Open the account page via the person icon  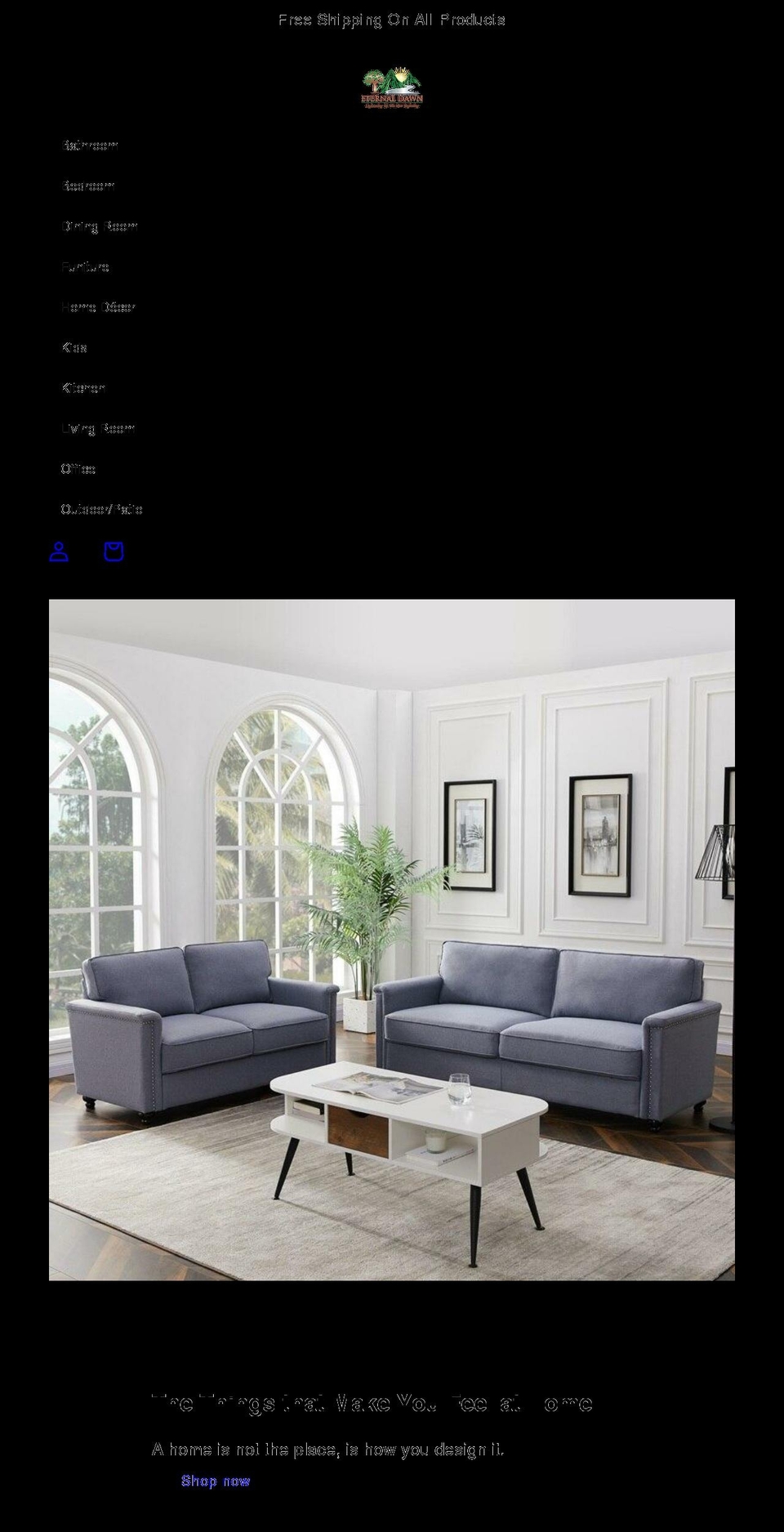pyautogui.click(x=57, y=552)
